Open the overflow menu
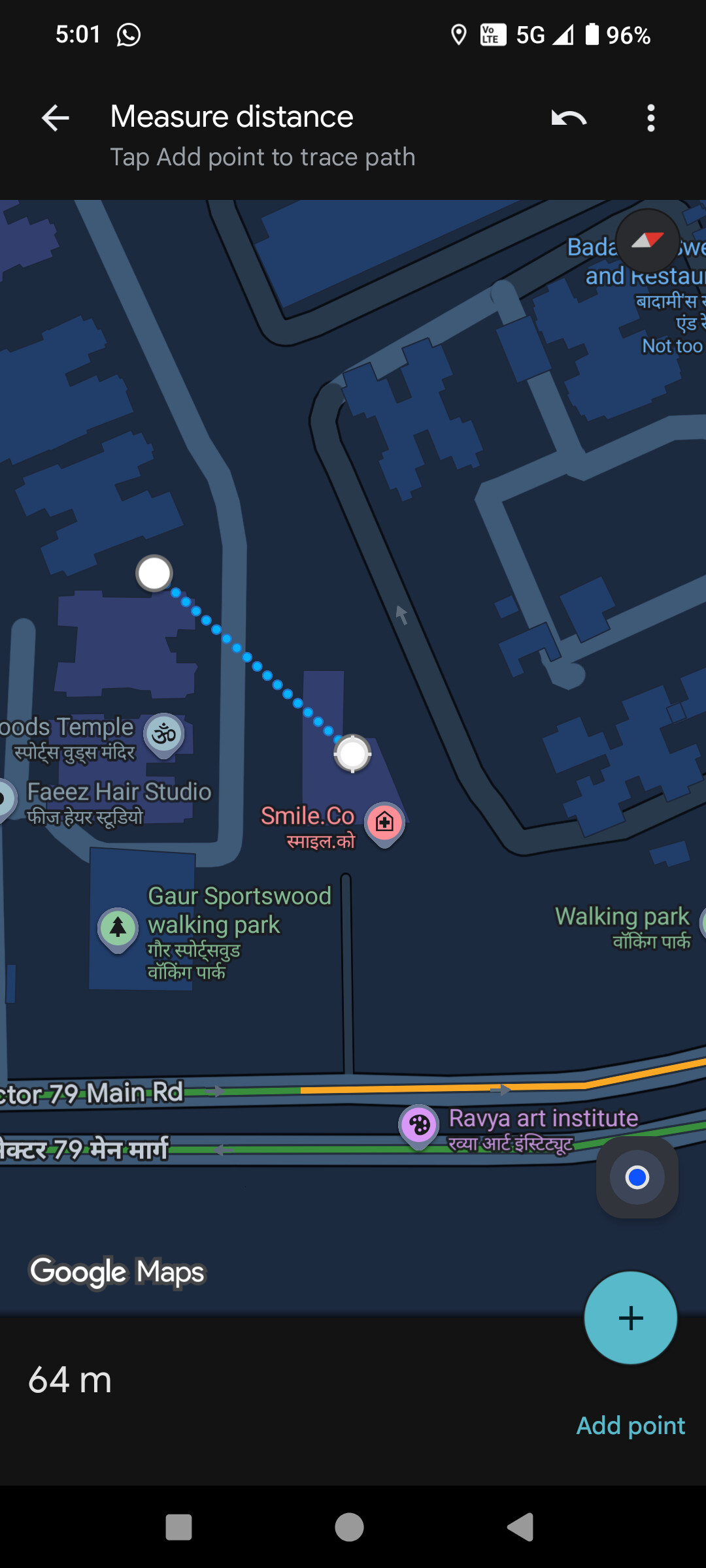This screenshot has height=1568, width=706. [650, 118]
